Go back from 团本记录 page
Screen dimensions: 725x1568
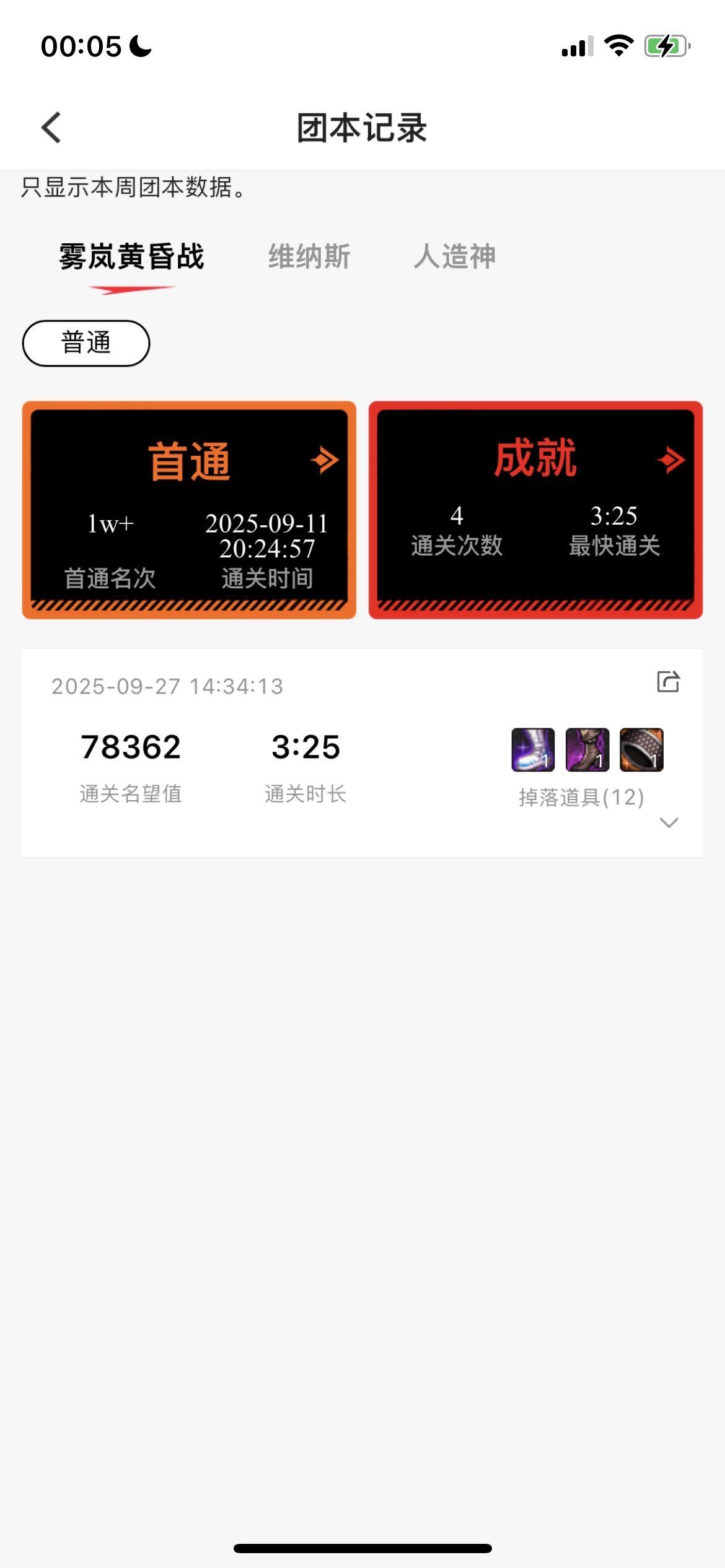(x=51, y=128)
